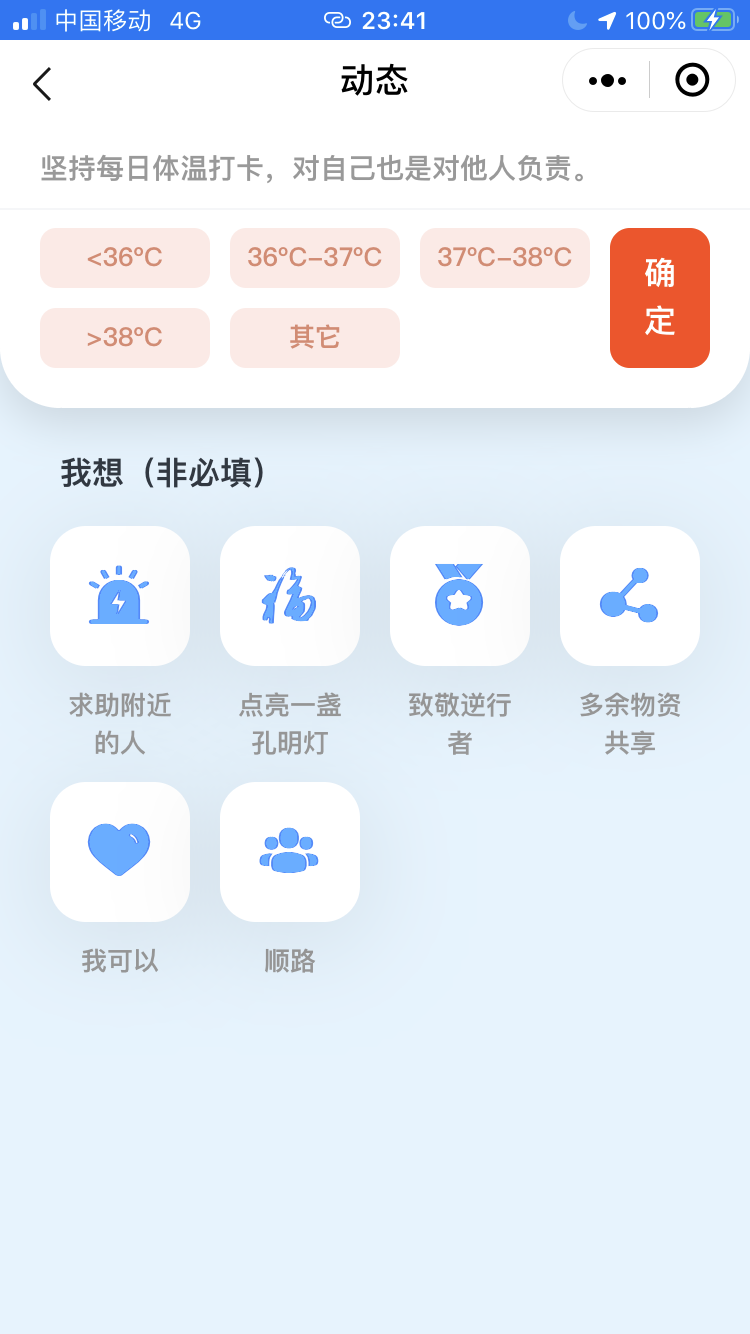This screenshot has height=1334, width=750.
Task: Choose the 36°C–37°C temperature option
Action: tap(315, 258)
